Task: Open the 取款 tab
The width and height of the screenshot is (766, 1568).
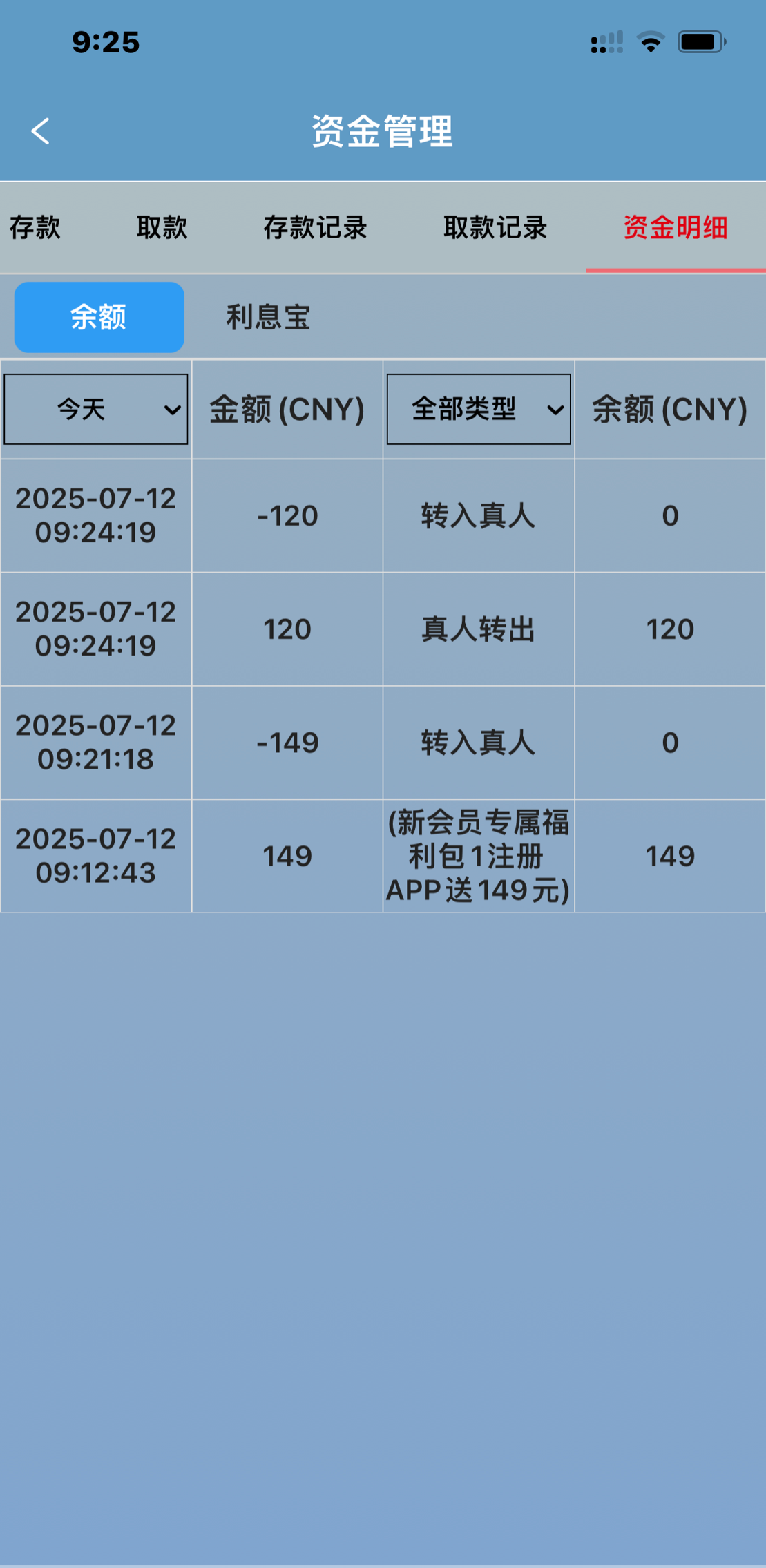Action: (x=162, y=227)
